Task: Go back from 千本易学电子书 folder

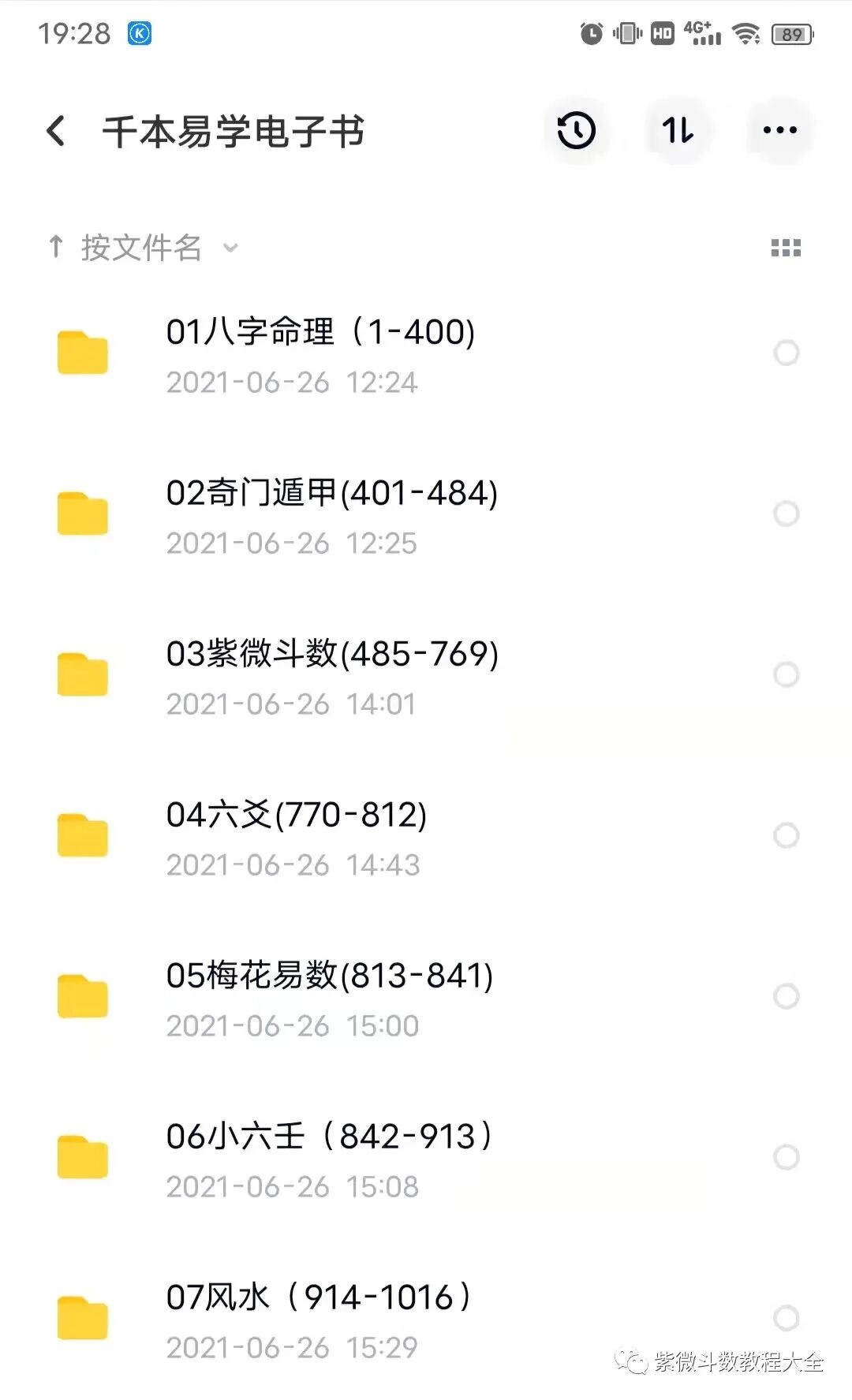Action: tap(56, 131)
